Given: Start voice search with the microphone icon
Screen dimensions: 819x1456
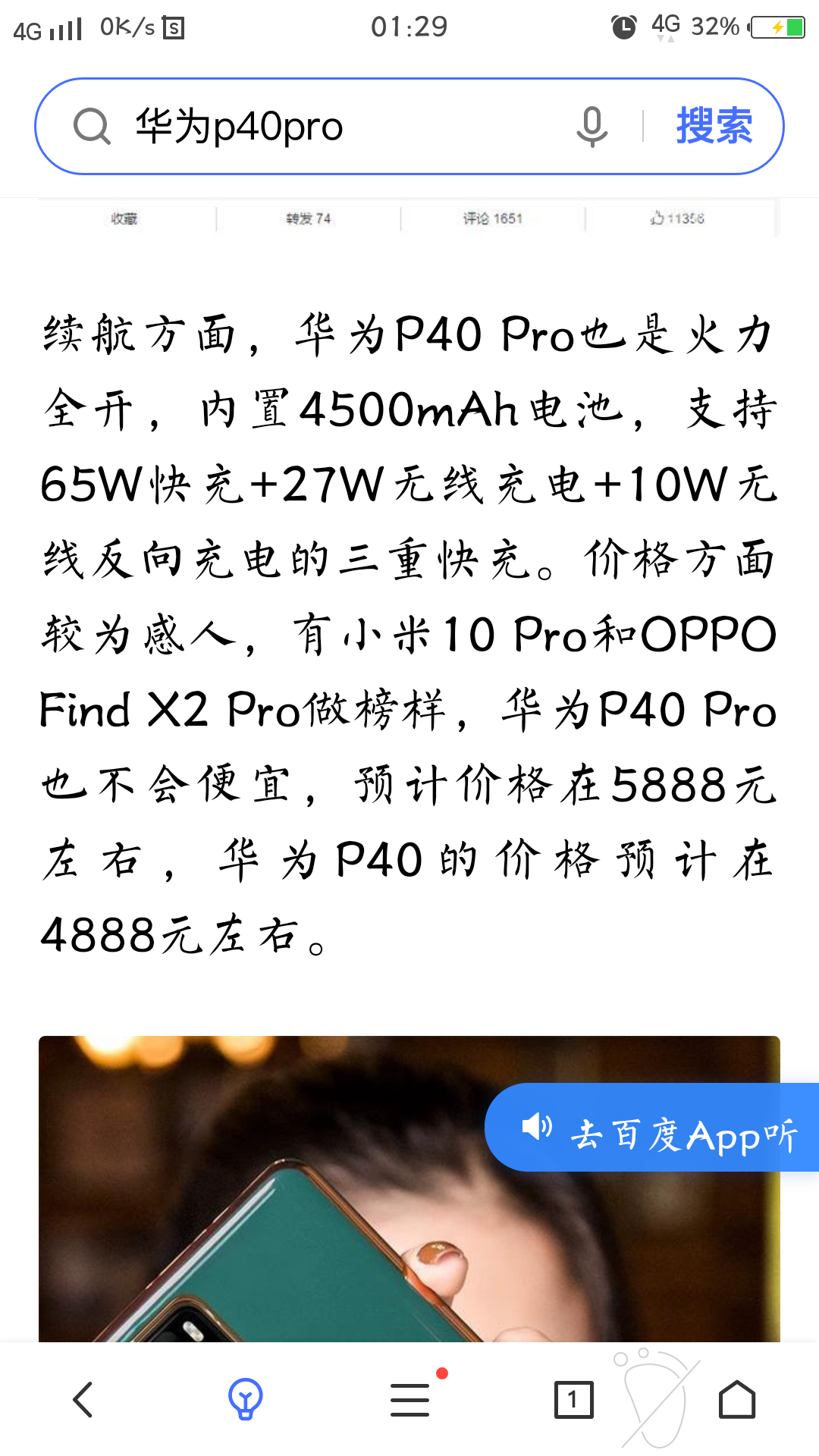Looking at the screenshot, I should tap(591, 126).
